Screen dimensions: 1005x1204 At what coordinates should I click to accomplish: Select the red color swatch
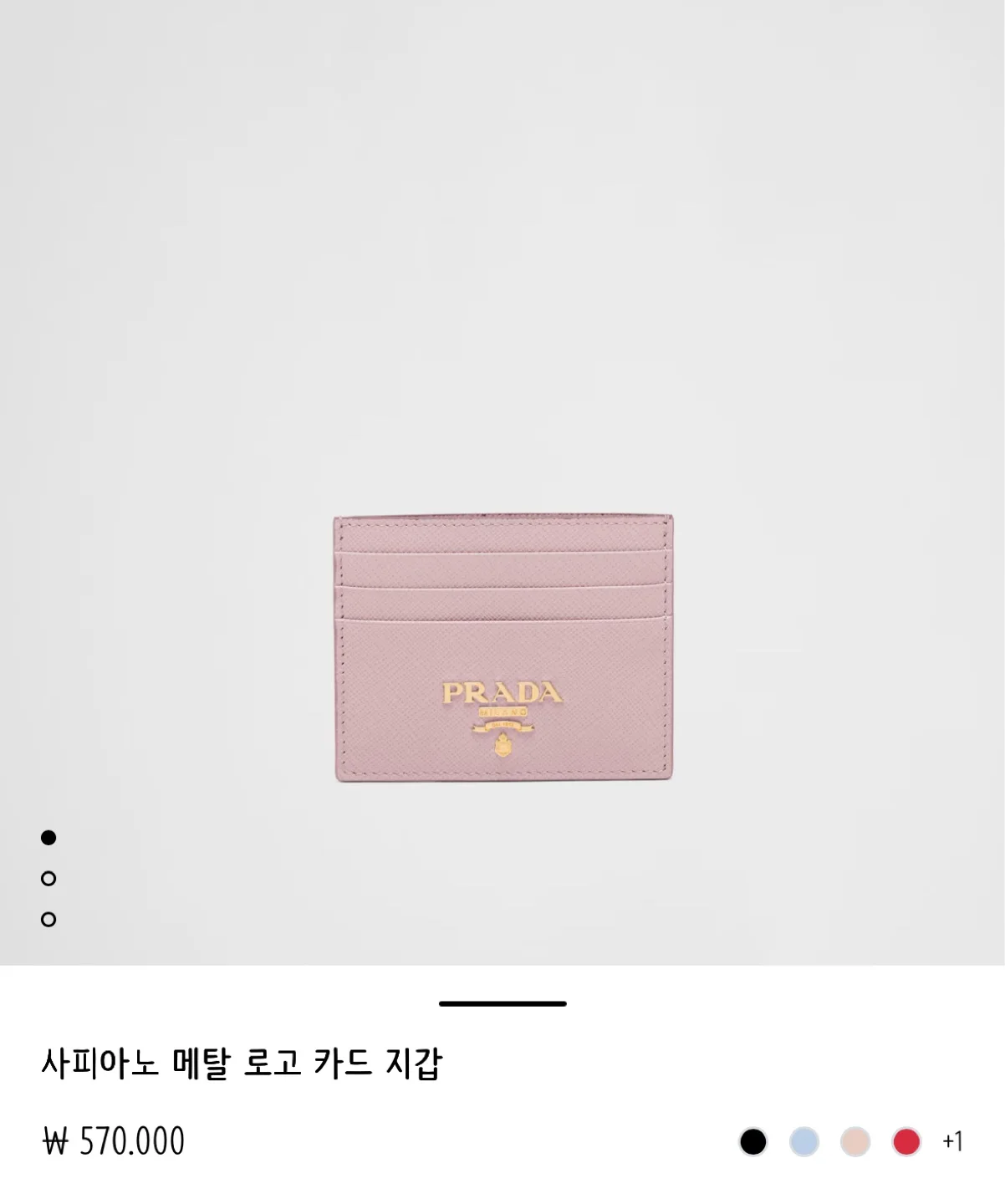tap(906, 1141)
